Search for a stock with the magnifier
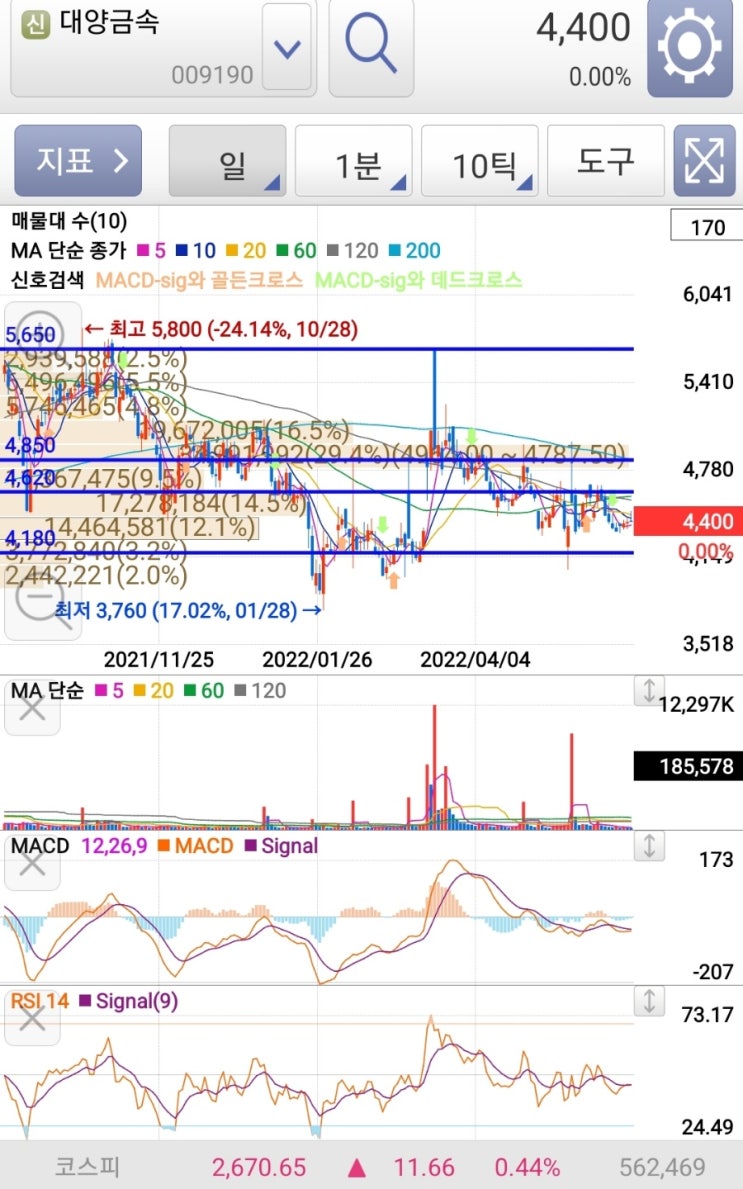This screenshot has width=743, height=1189. 371,48
